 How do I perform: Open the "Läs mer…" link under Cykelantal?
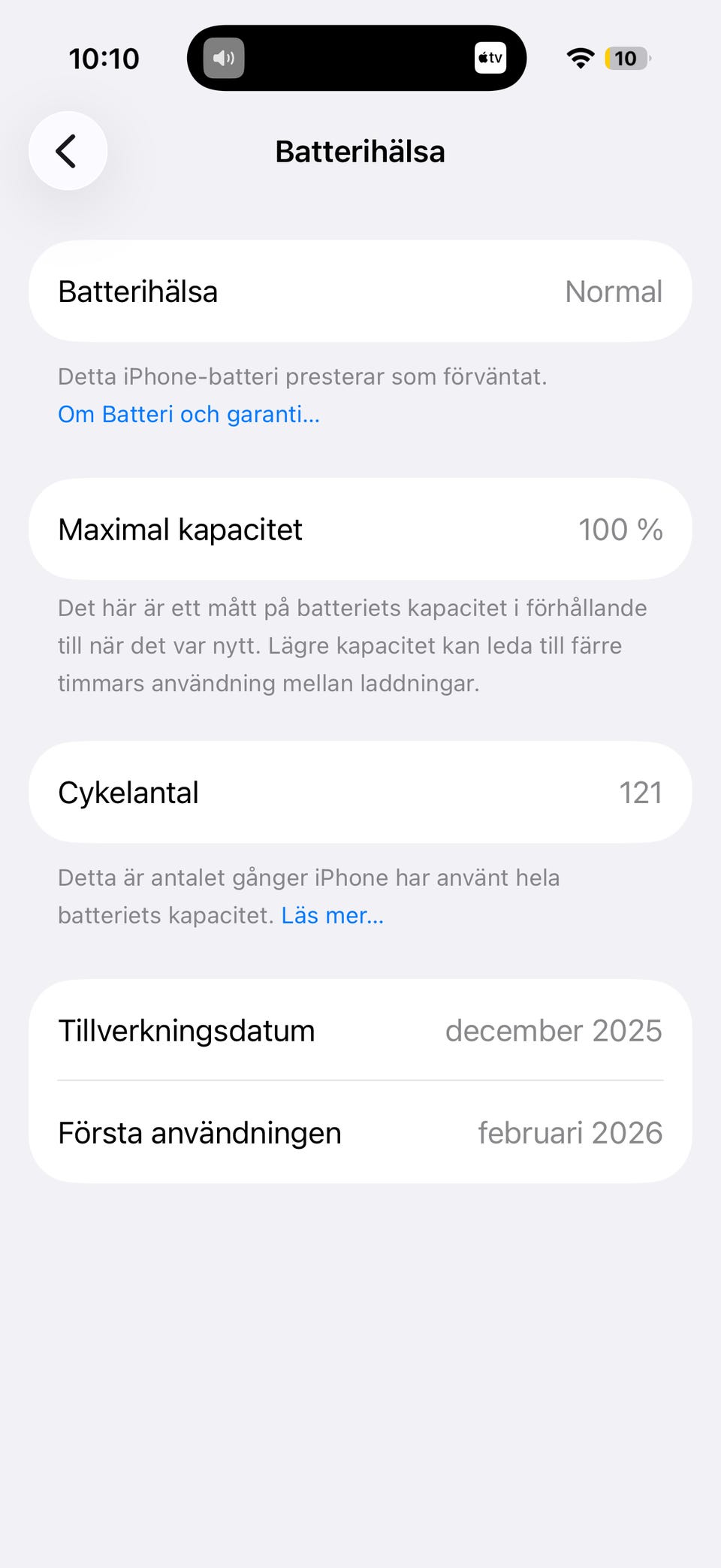point(332,915)
